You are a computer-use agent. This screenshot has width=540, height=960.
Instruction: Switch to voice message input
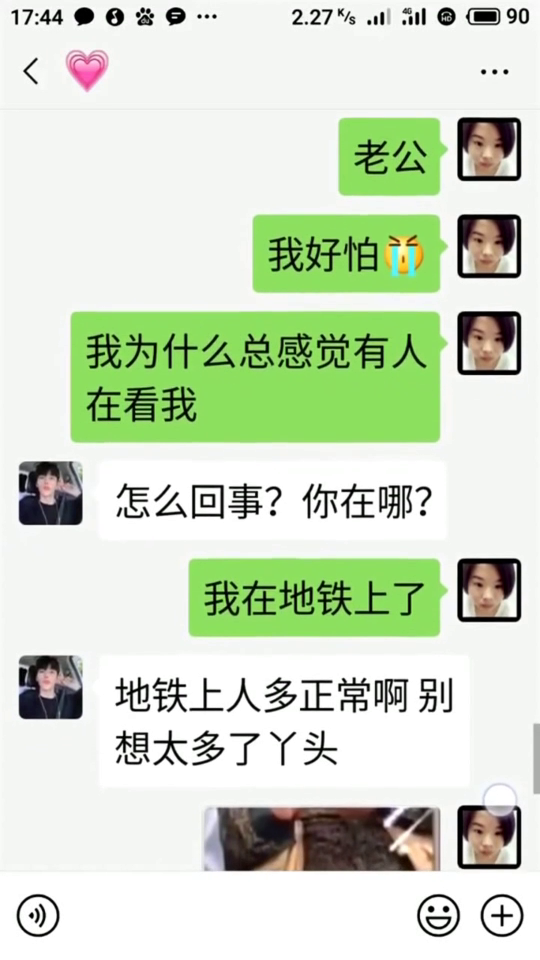(x=38, y=915)
